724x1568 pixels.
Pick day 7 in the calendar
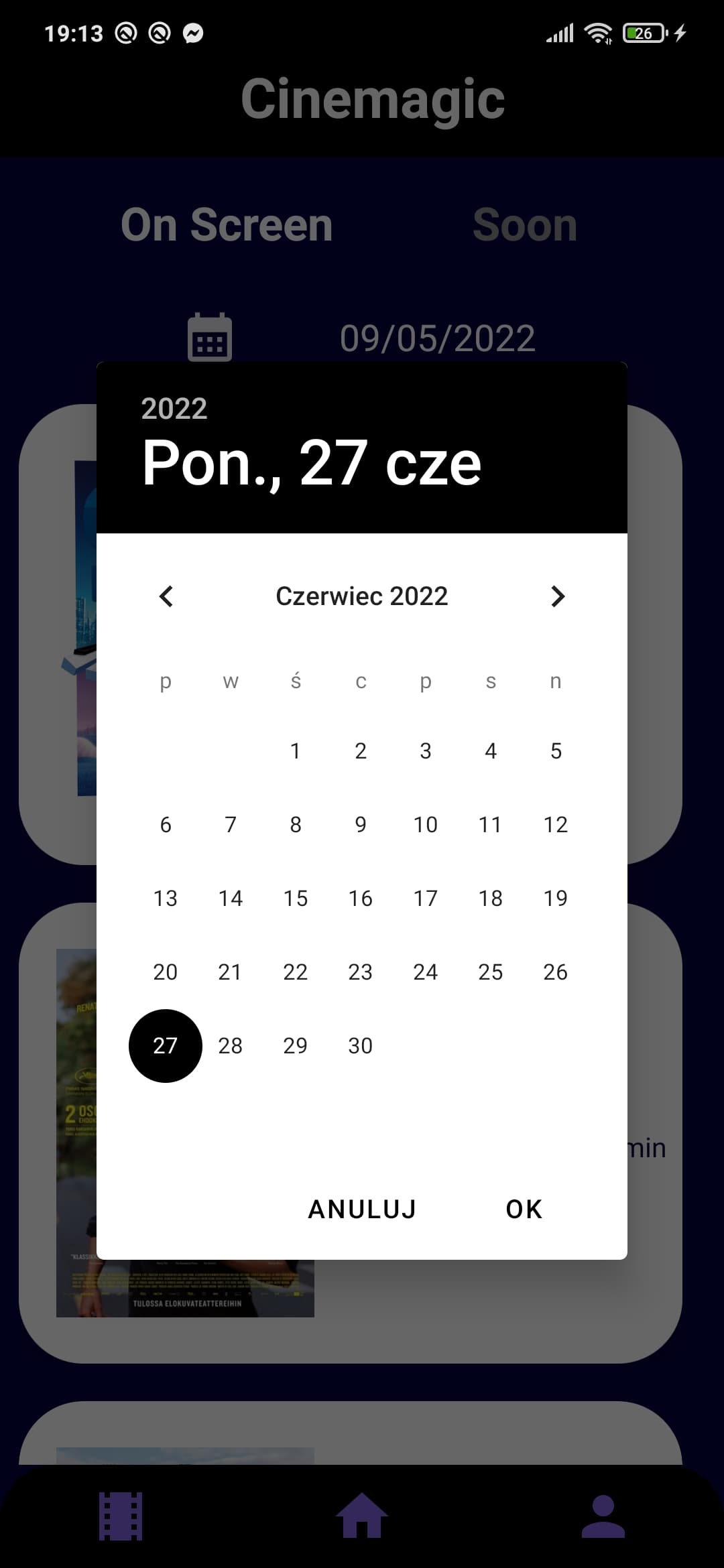[230, 824]
